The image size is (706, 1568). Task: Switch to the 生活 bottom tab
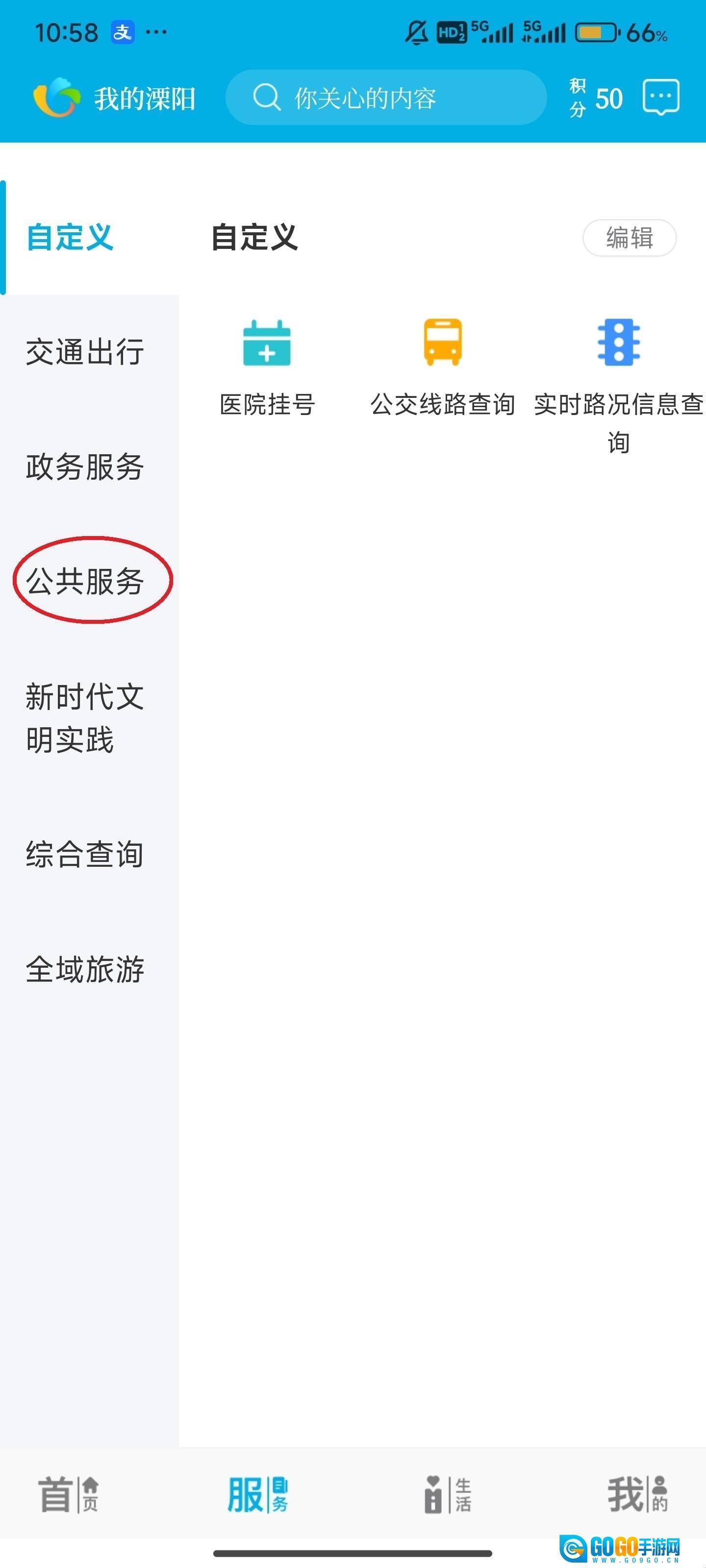(x=448, y=1494)
